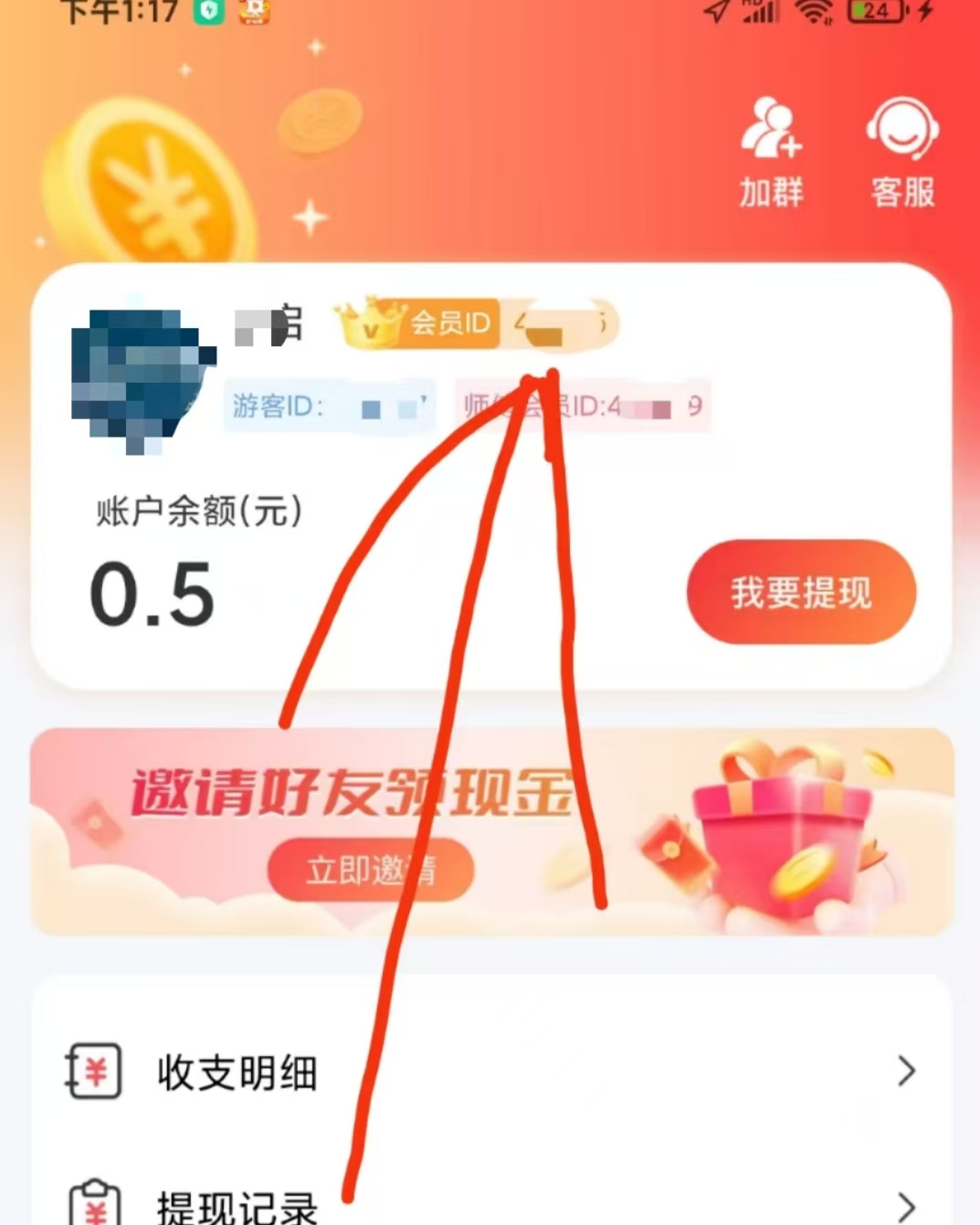Open 提现记录 withdrawal records
The width and height of the screenshot is (980, 1225).
pyautogui.click(x=491, y=1204)
